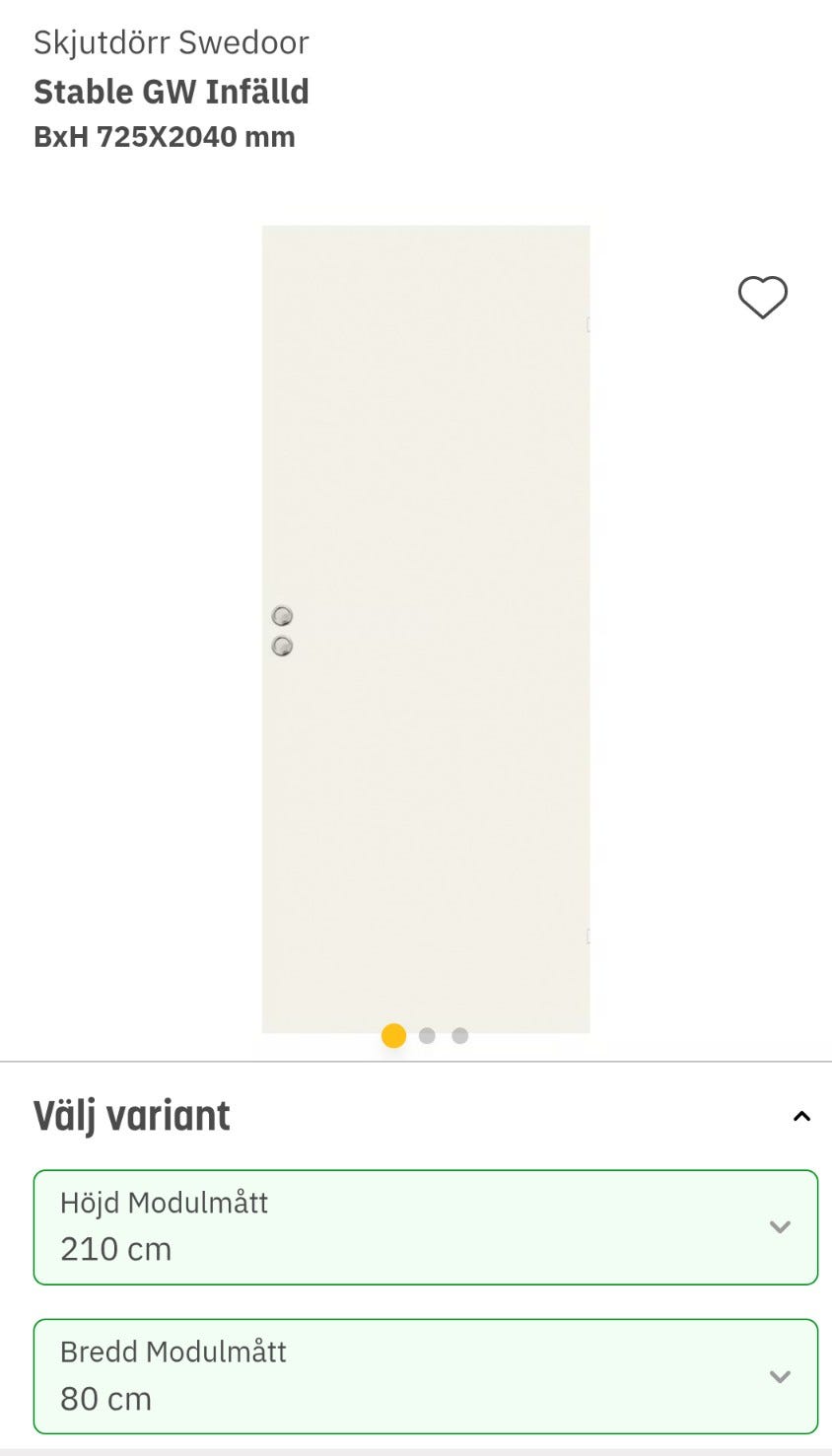Click the dimensions text BxH 725X2040 mm
Image resolution: width=832 pixels, height=1456 pixels.
click(165, 136)
